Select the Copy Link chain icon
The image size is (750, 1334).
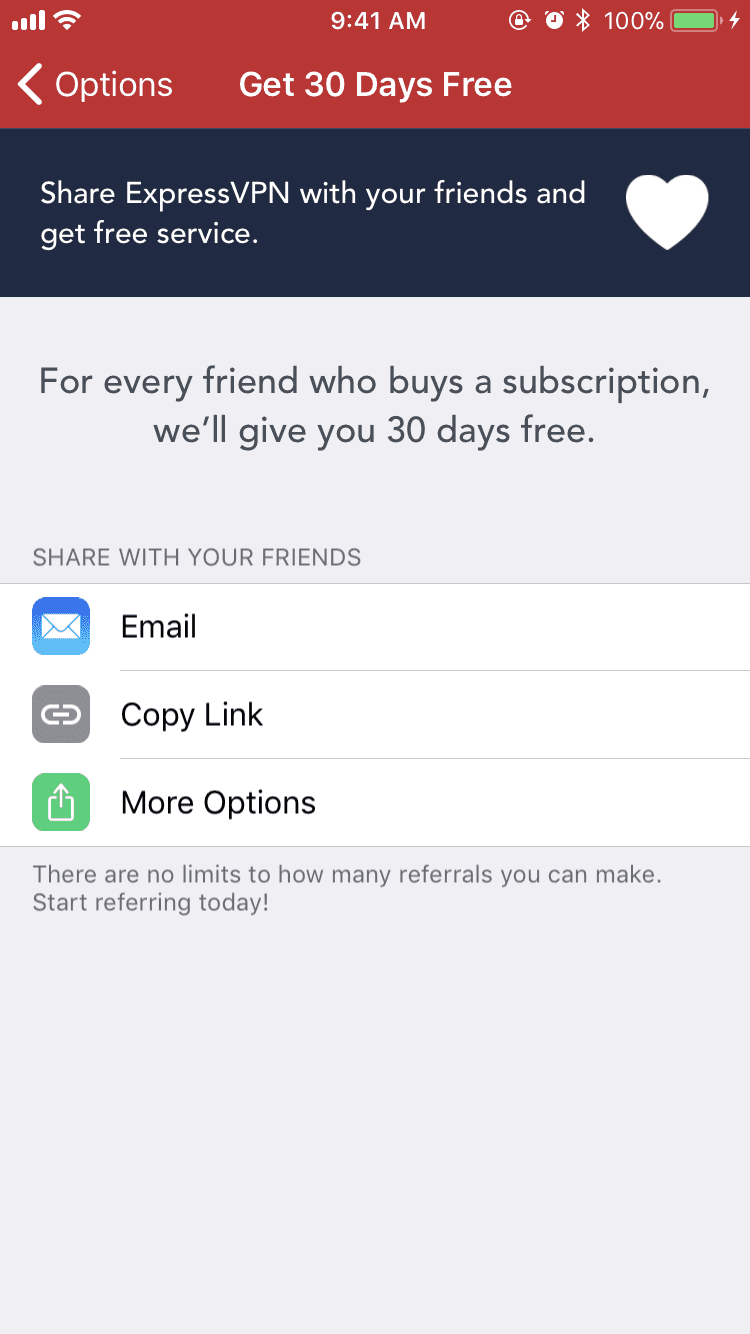coord(60,714)
